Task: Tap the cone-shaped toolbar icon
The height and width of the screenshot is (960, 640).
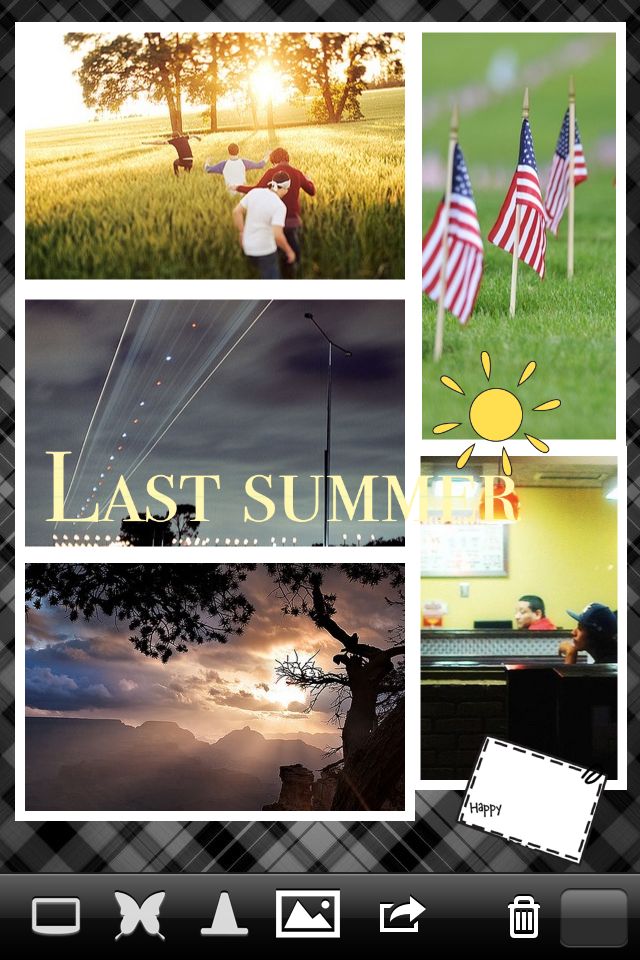Action: point(224,915)
